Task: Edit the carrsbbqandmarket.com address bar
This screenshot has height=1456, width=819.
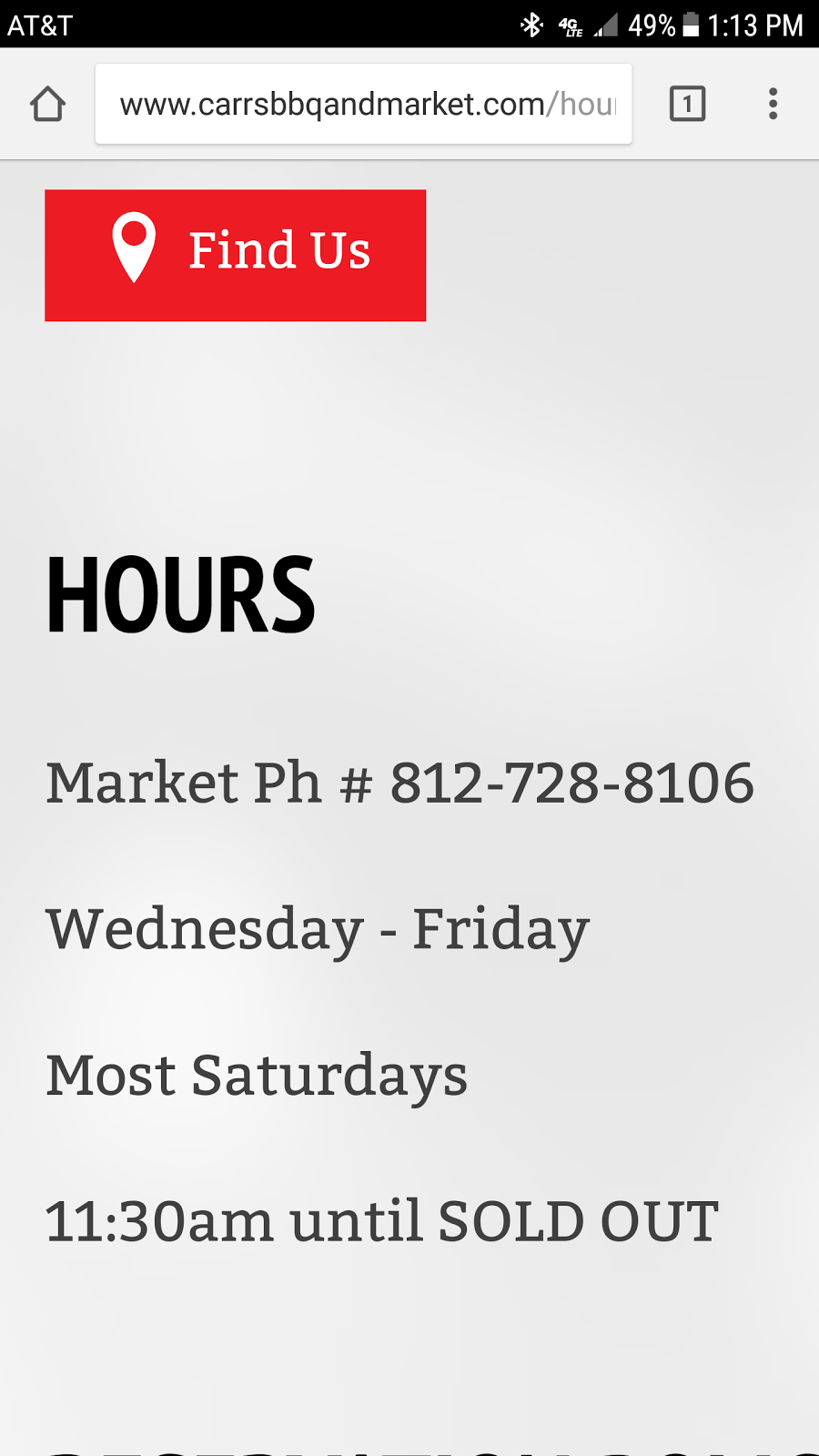Action: click(364, 104)
